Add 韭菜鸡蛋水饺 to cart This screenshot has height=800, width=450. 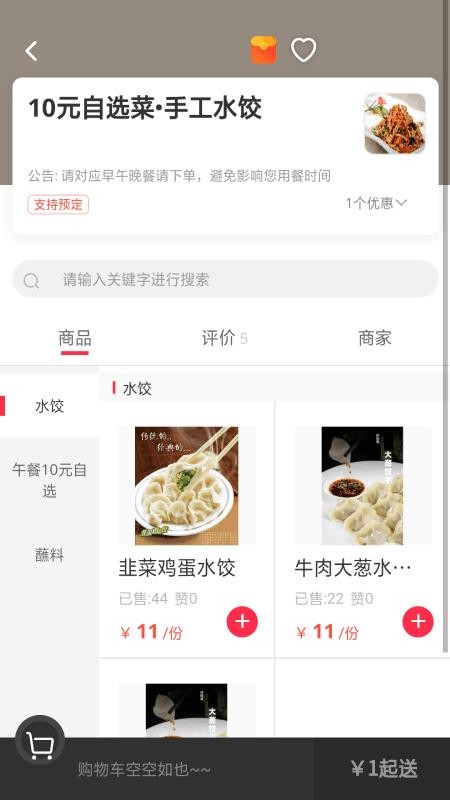tap(242, 621)
